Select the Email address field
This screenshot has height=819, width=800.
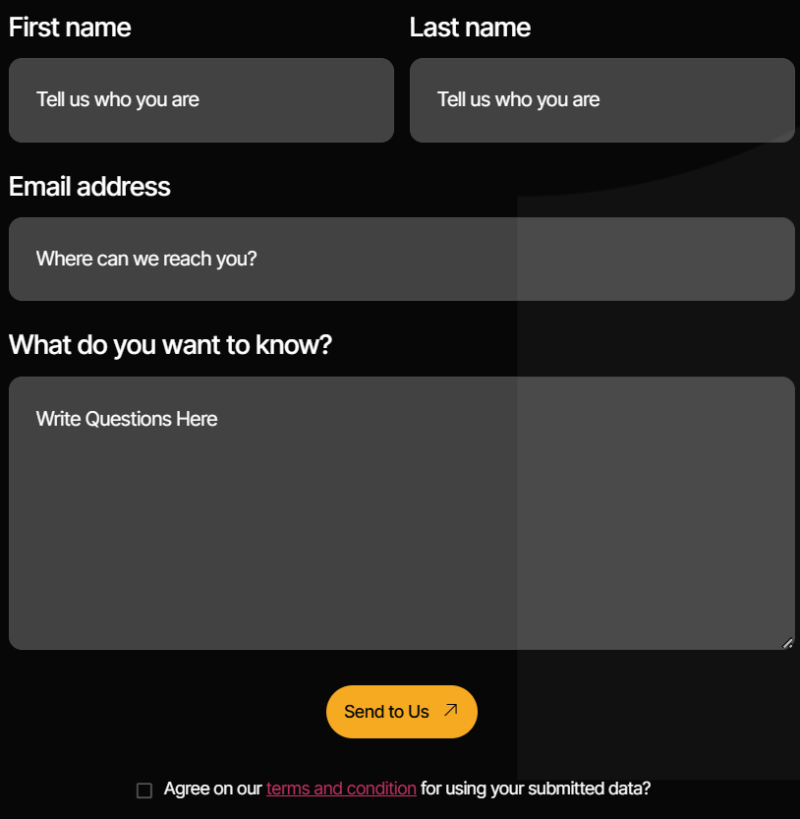point(401,259)
